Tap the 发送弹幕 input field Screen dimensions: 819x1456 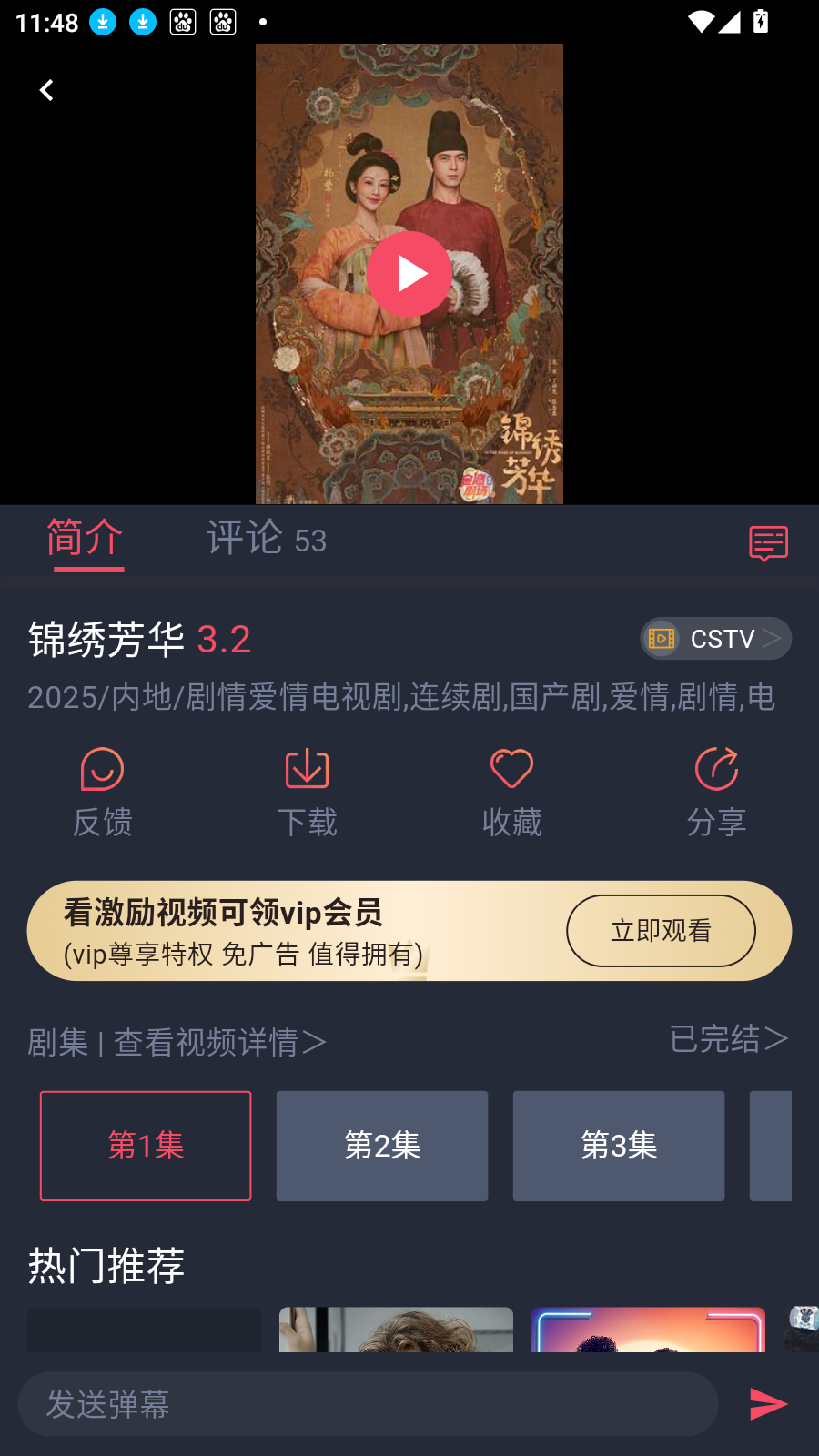364,1403
